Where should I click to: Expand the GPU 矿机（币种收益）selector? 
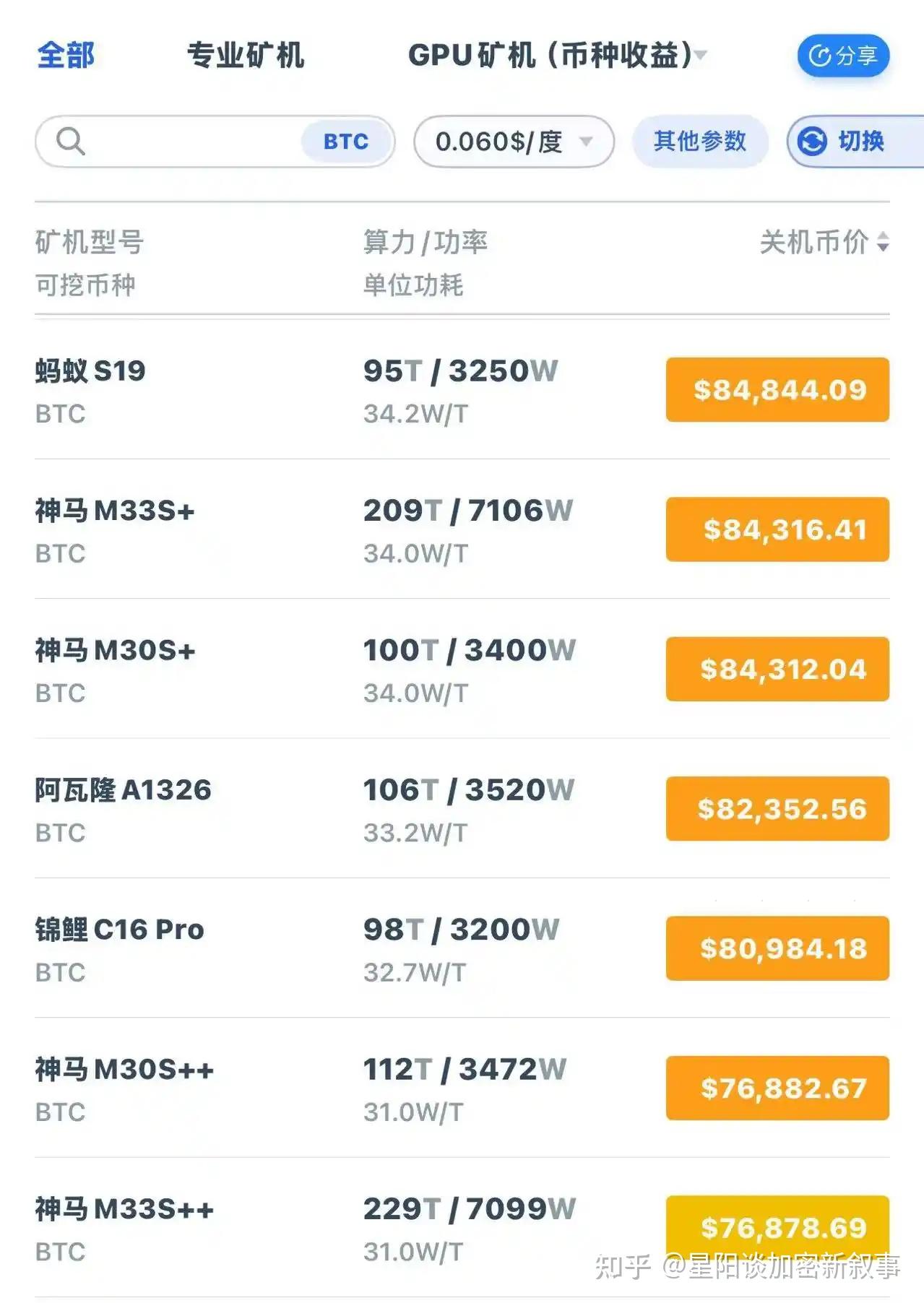tap(556, 56)
